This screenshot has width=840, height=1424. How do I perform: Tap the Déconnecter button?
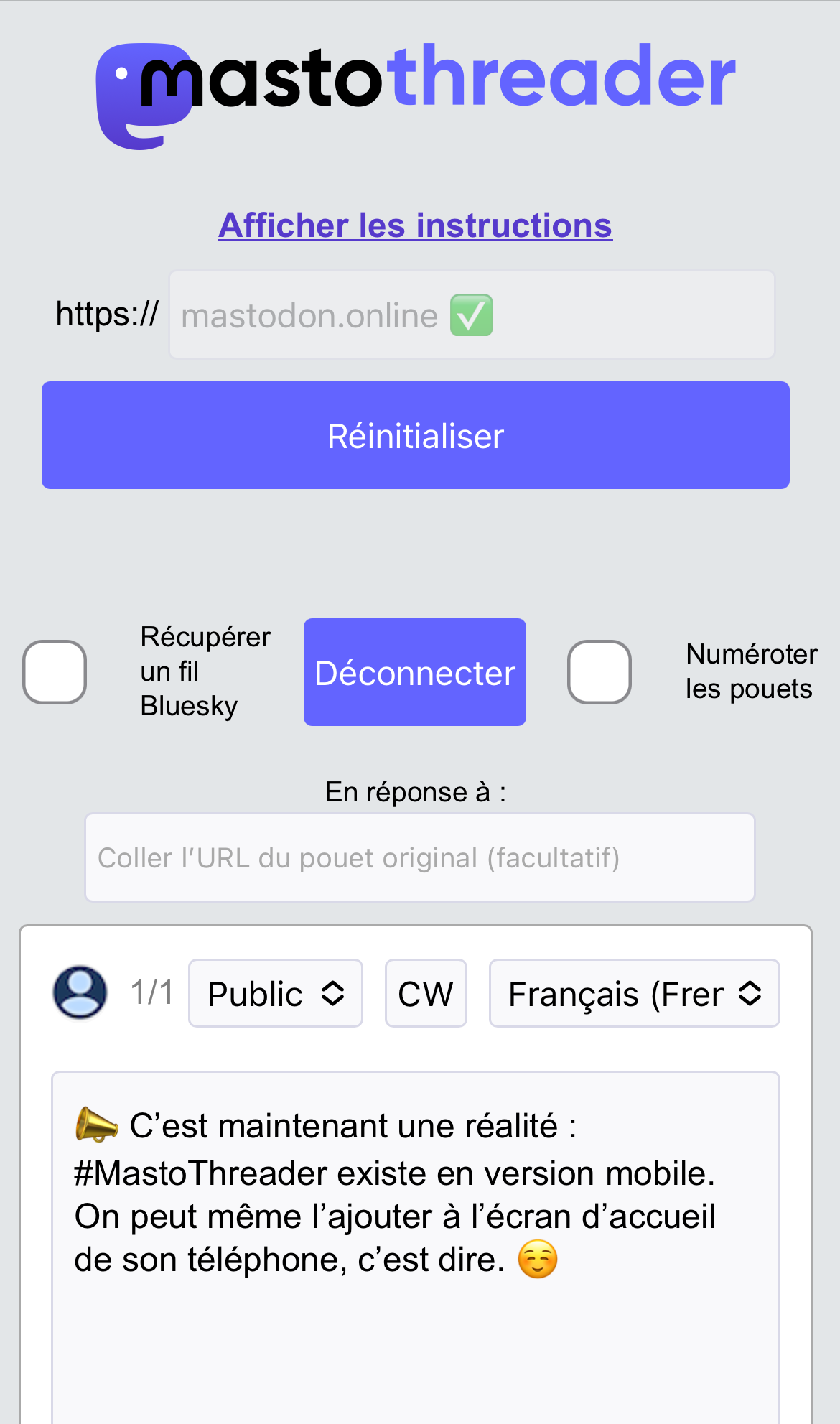pos(414,672)
